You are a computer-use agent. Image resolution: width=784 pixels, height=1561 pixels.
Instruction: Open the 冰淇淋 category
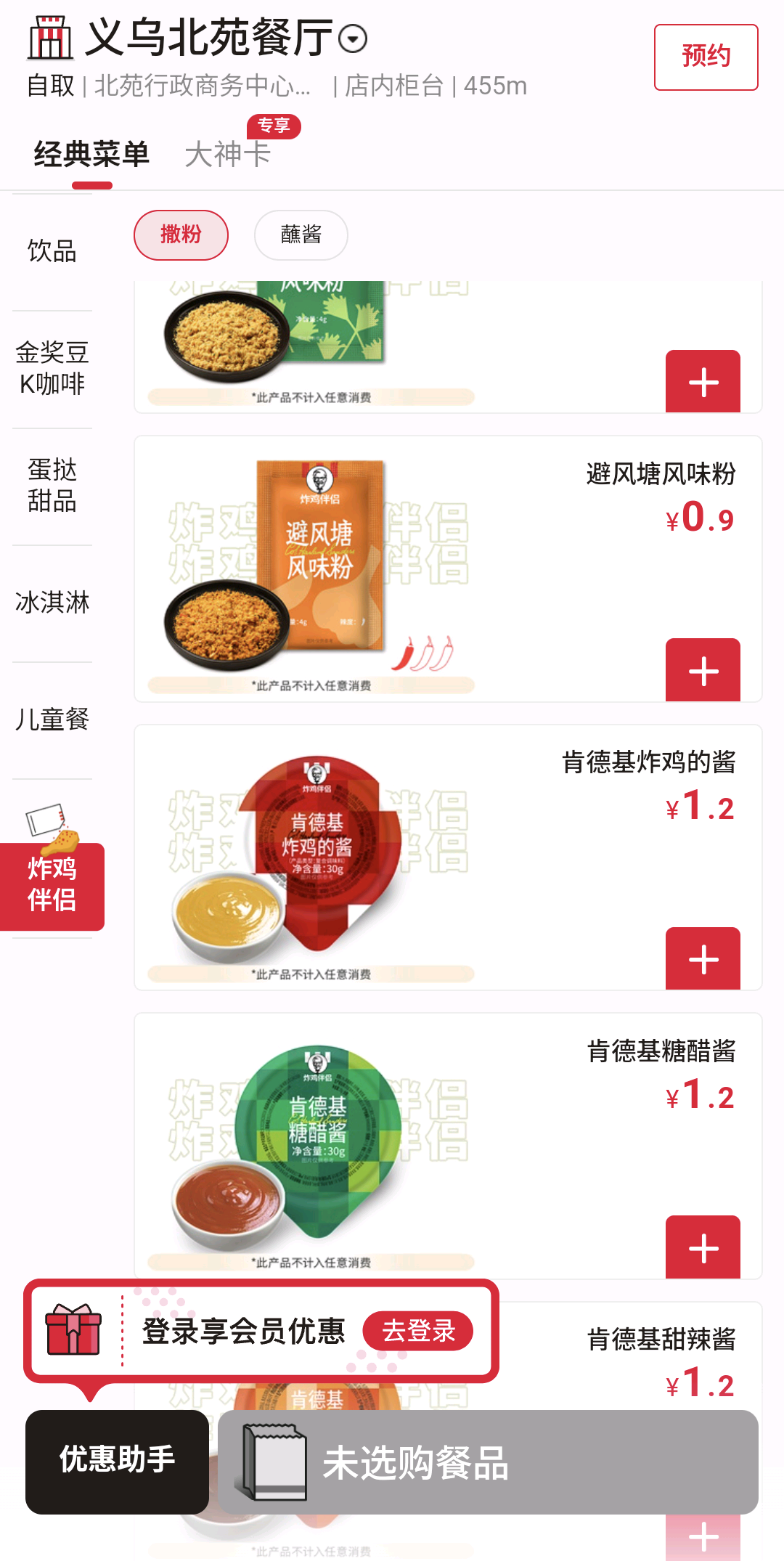(52, 603)
